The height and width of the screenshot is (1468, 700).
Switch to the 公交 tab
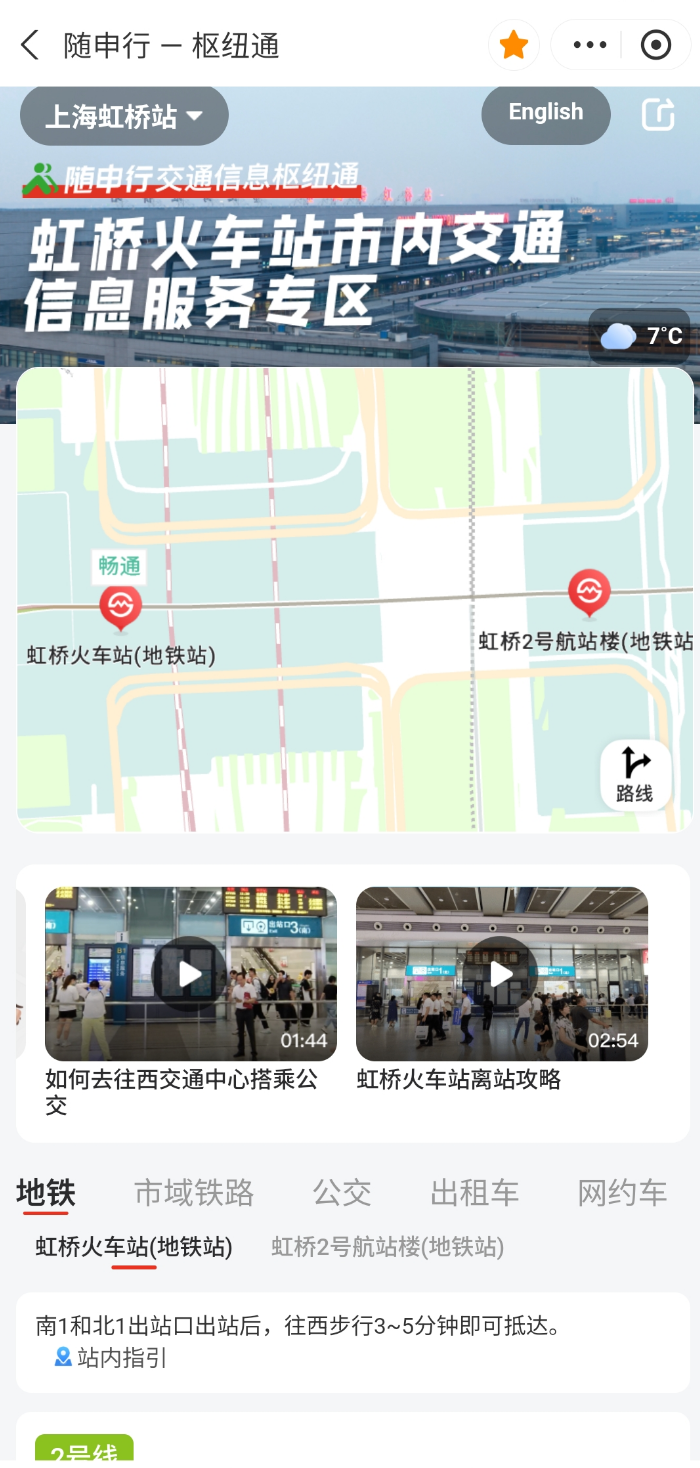pyautogui.click(x=342, y=1192)
